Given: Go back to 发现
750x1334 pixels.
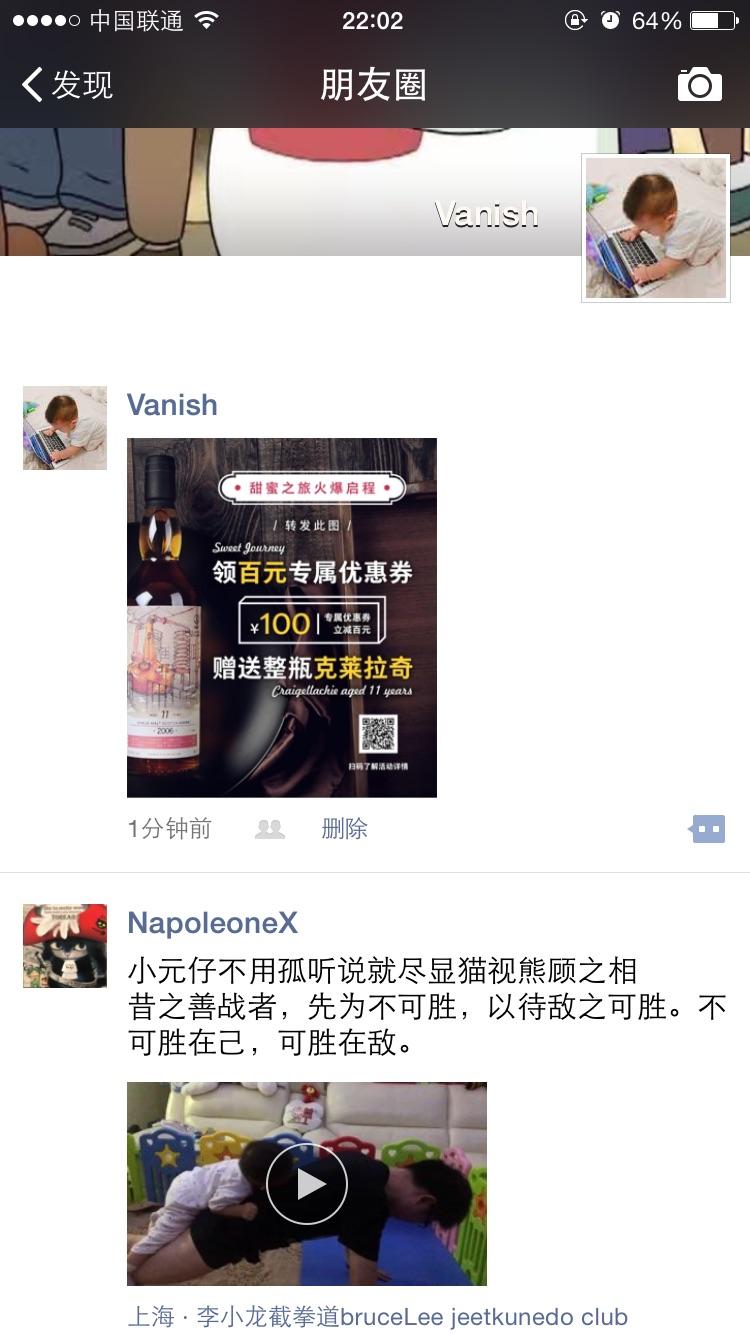Looking at the screenshot, I should pos(68,85).
